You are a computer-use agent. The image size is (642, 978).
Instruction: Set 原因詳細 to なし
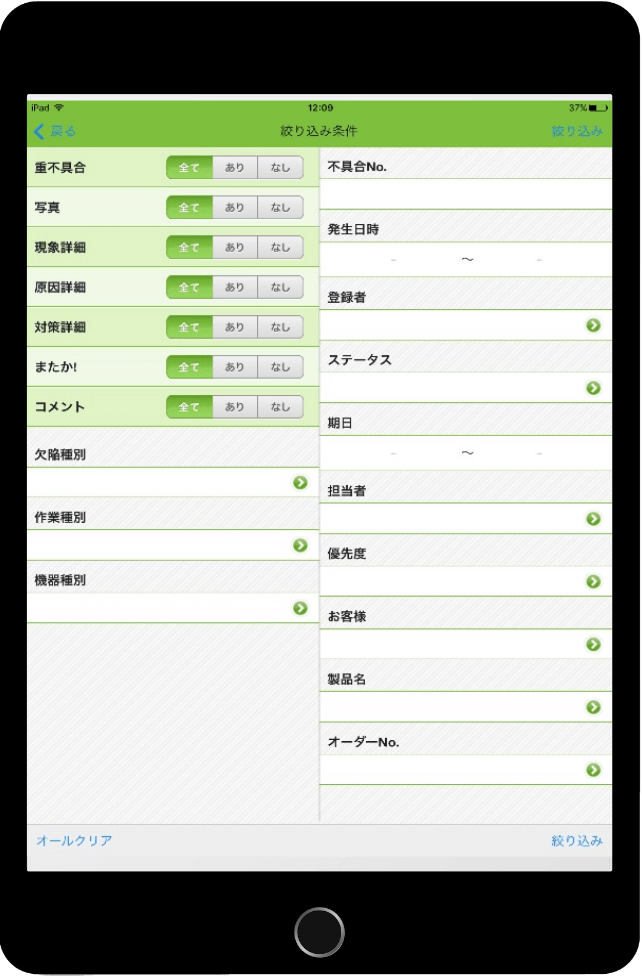click(280, 287)
